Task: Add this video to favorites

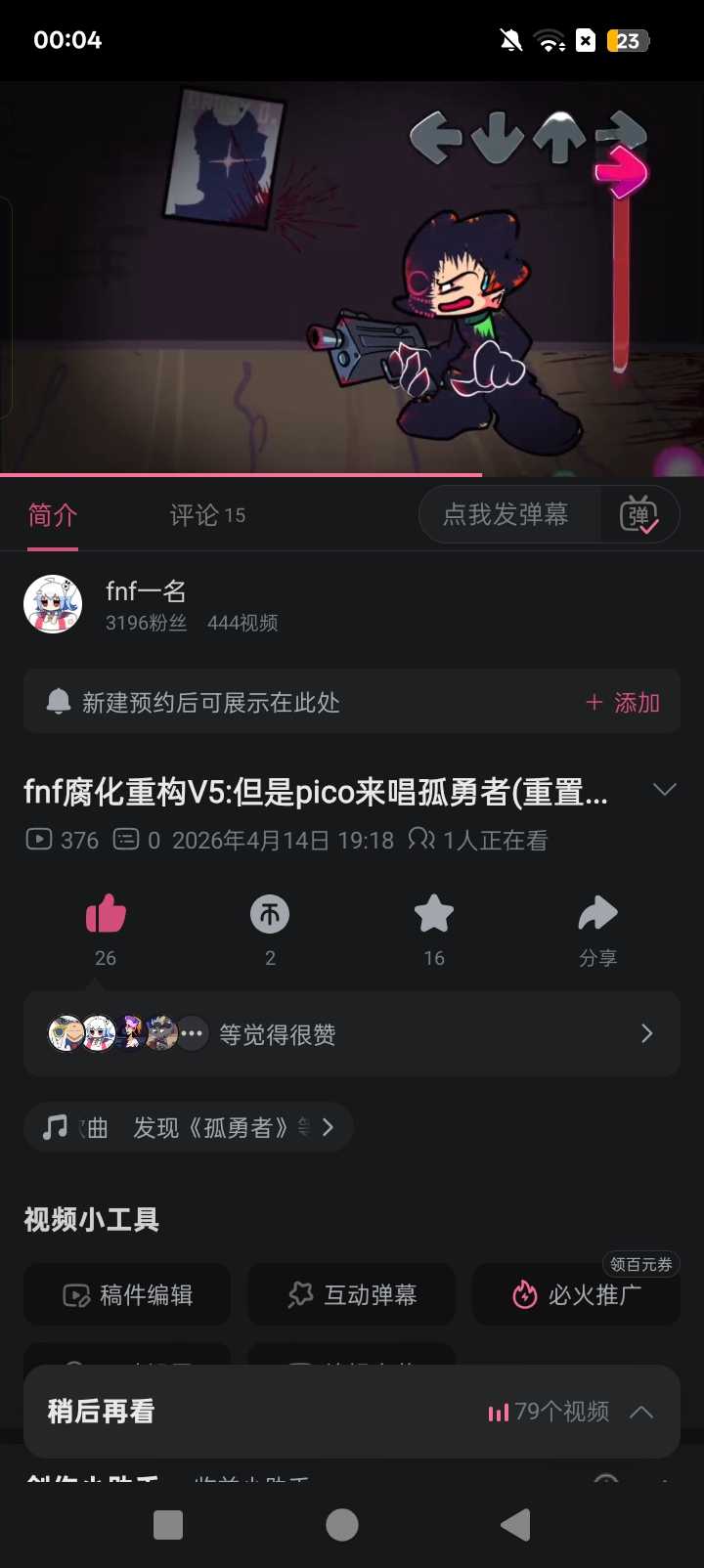Action: (434, 916)
